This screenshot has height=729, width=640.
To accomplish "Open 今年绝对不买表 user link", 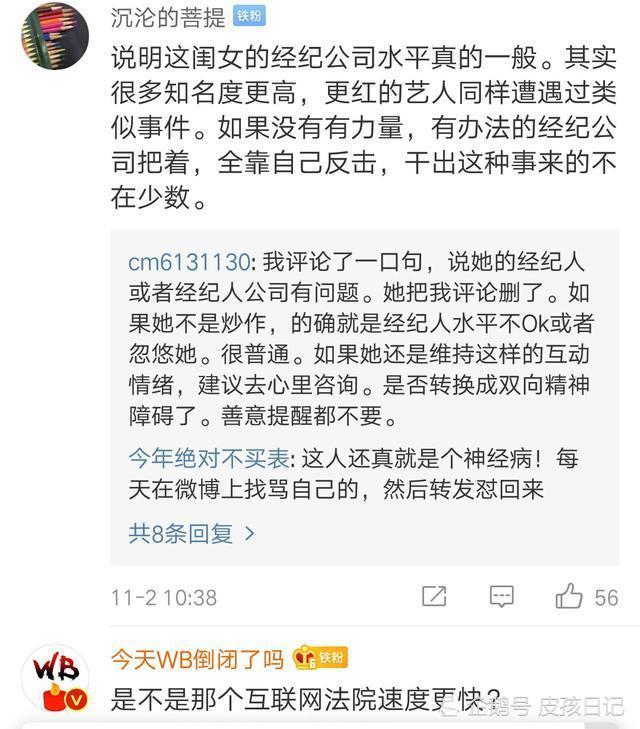I will pos(208,459).
